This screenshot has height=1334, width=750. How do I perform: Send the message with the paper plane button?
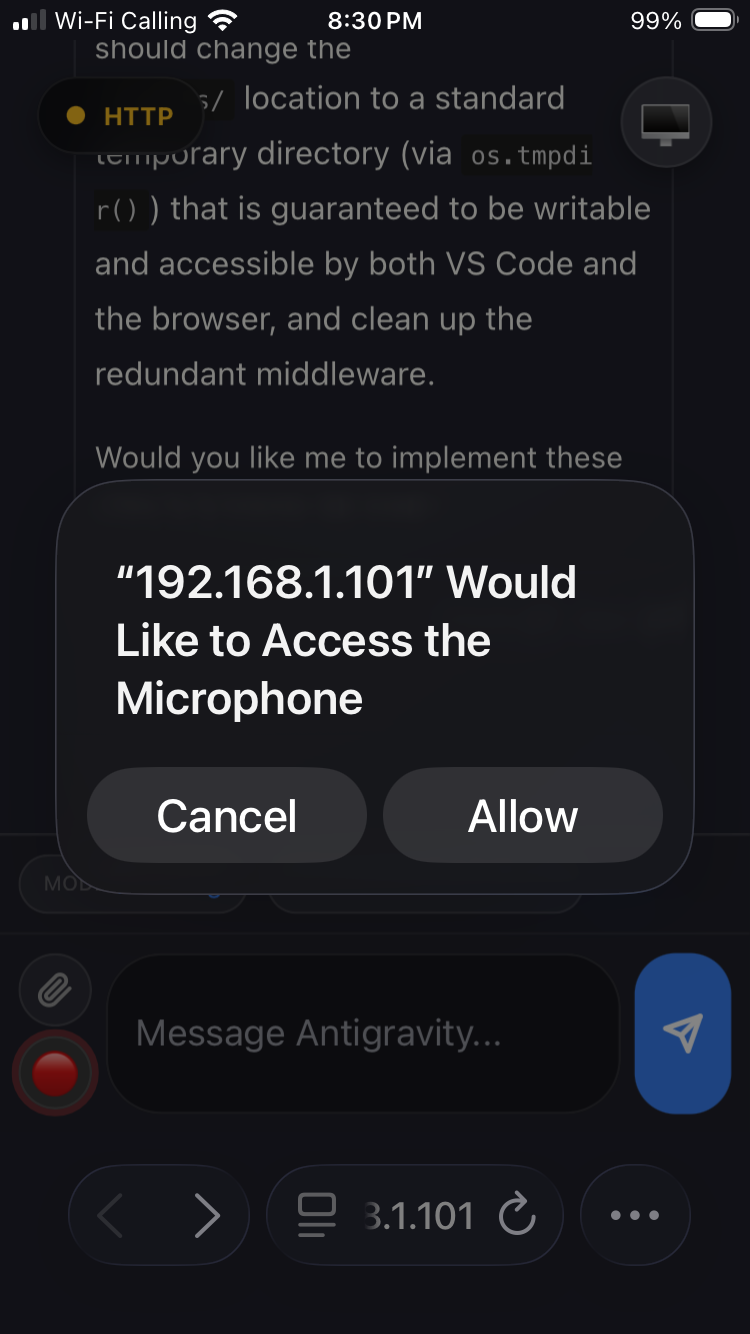pos(683,1033)
